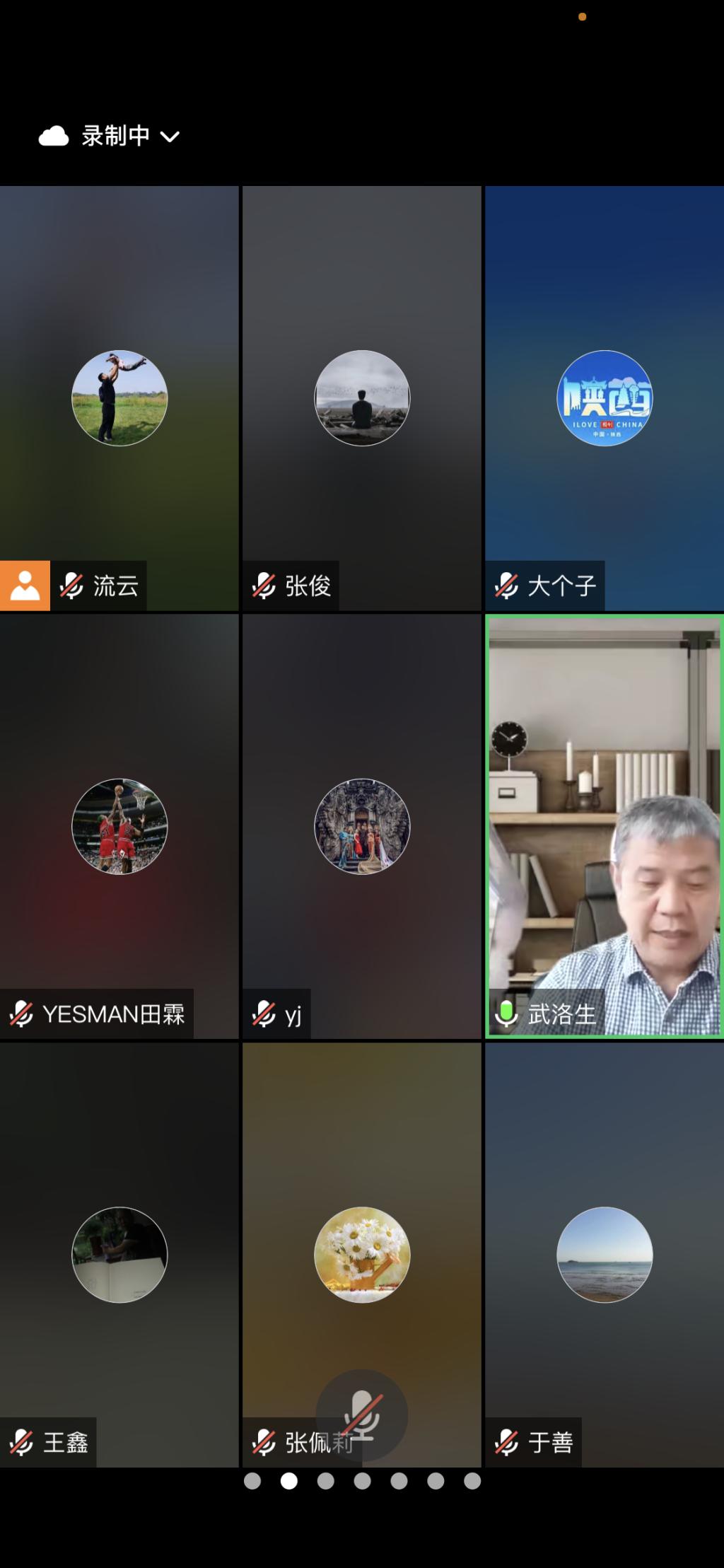
Task: Open participant tile 流云
Action: click(119, 397)
